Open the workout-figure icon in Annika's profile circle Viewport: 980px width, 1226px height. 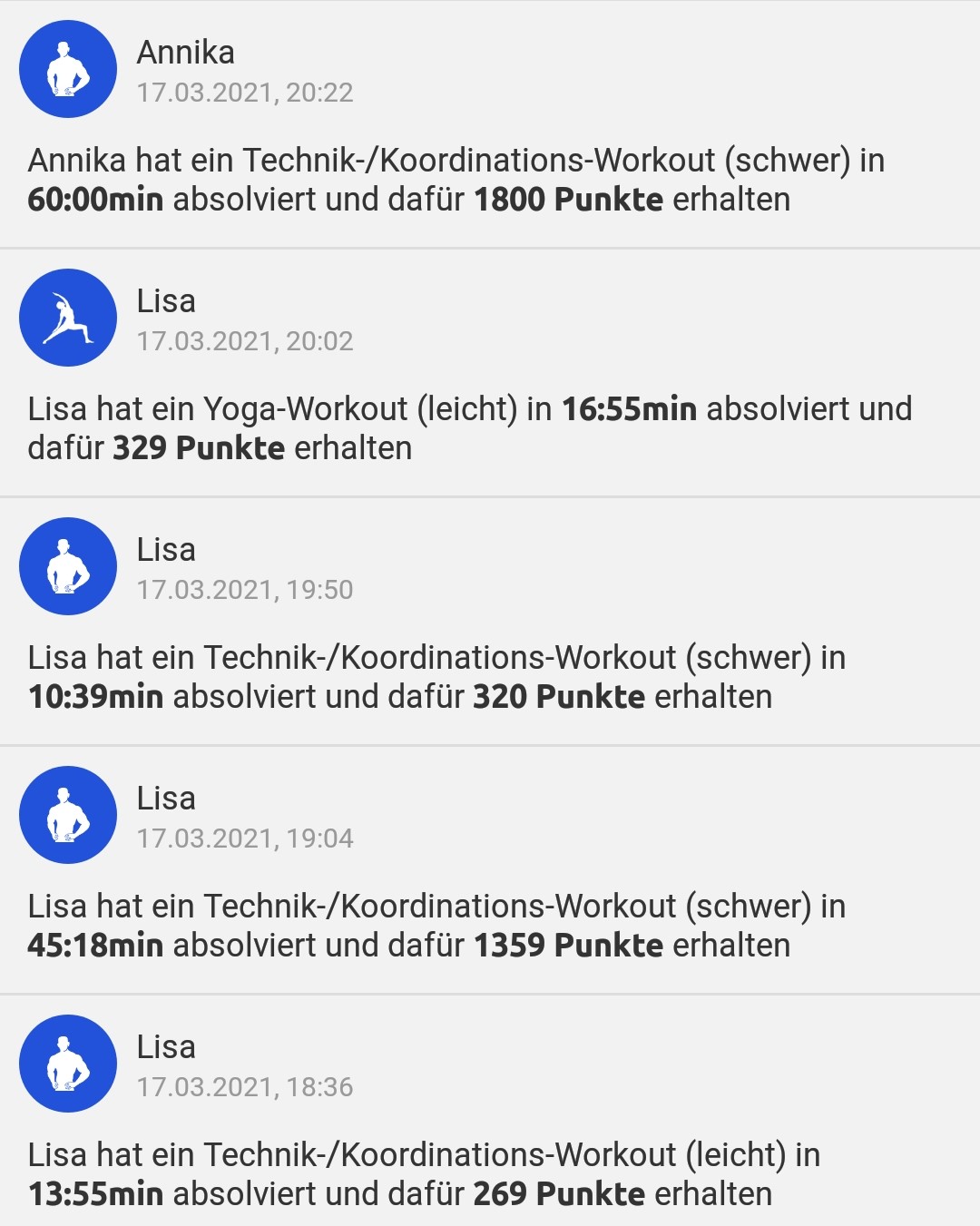(x=68, y=68)
